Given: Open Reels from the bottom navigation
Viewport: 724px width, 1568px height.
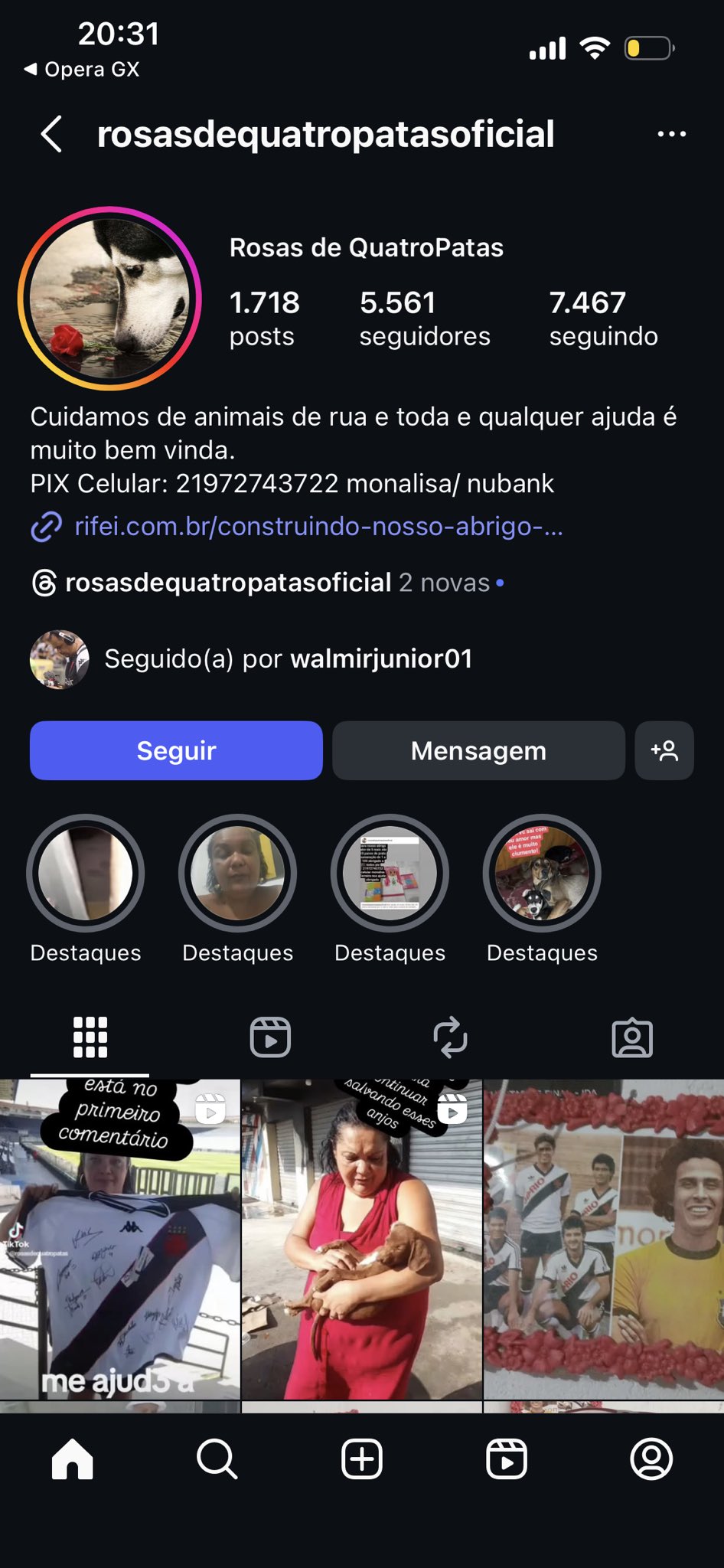Looking at the screenshot, I should [x=507, y=1459].
